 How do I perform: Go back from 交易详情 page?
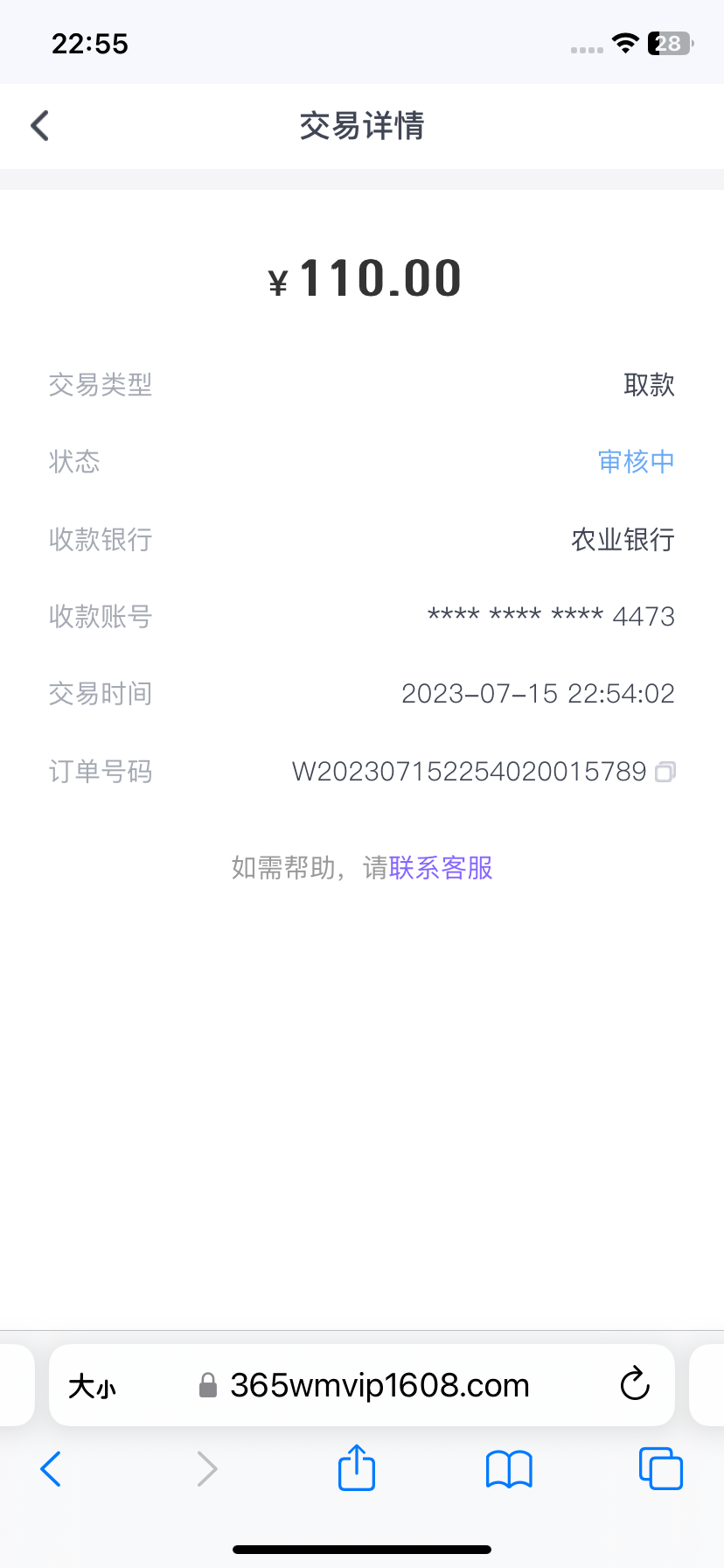pyautogui.click(x=38, y=125)
